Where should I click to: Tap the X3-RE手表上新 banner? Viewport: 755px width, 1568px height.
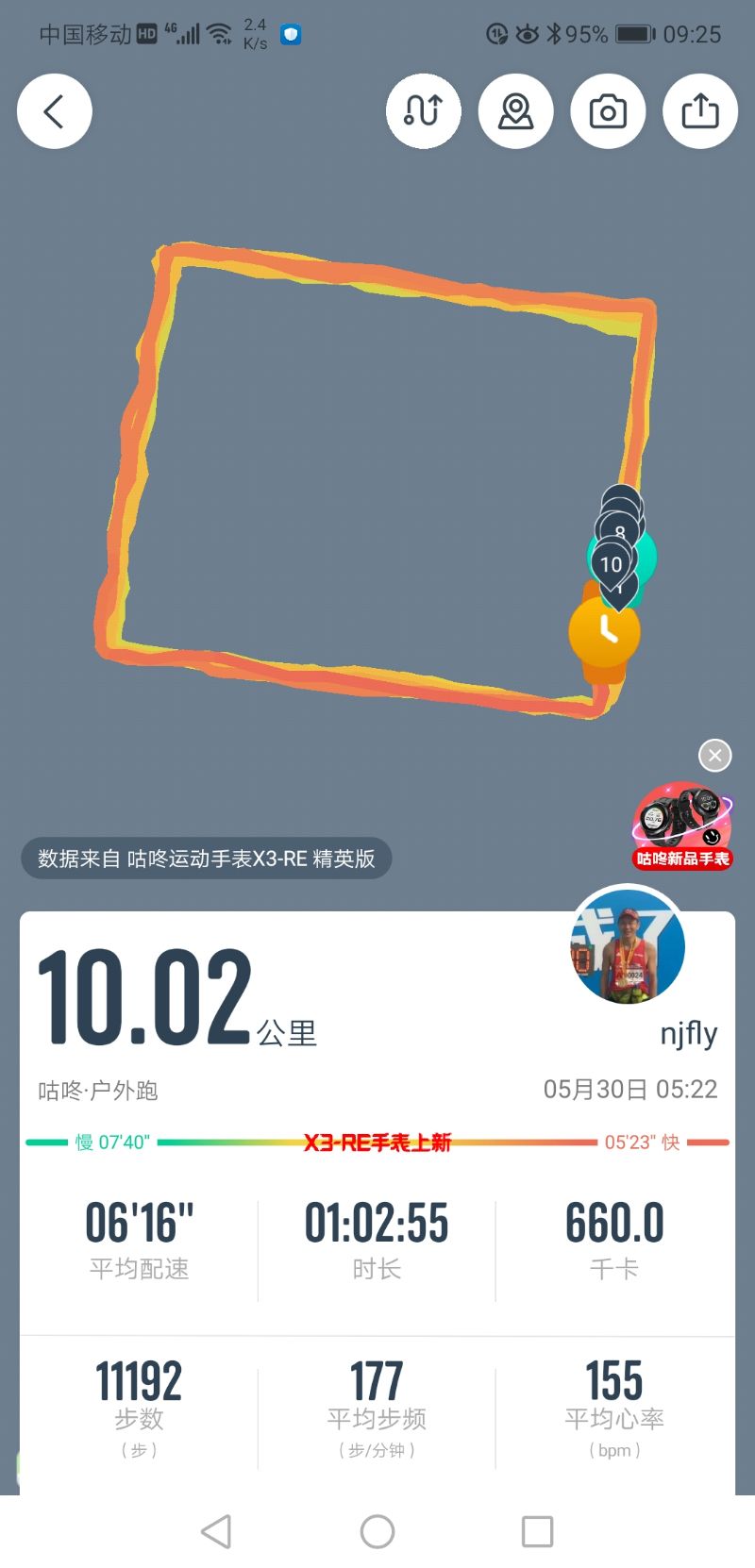pos(377,1143)
